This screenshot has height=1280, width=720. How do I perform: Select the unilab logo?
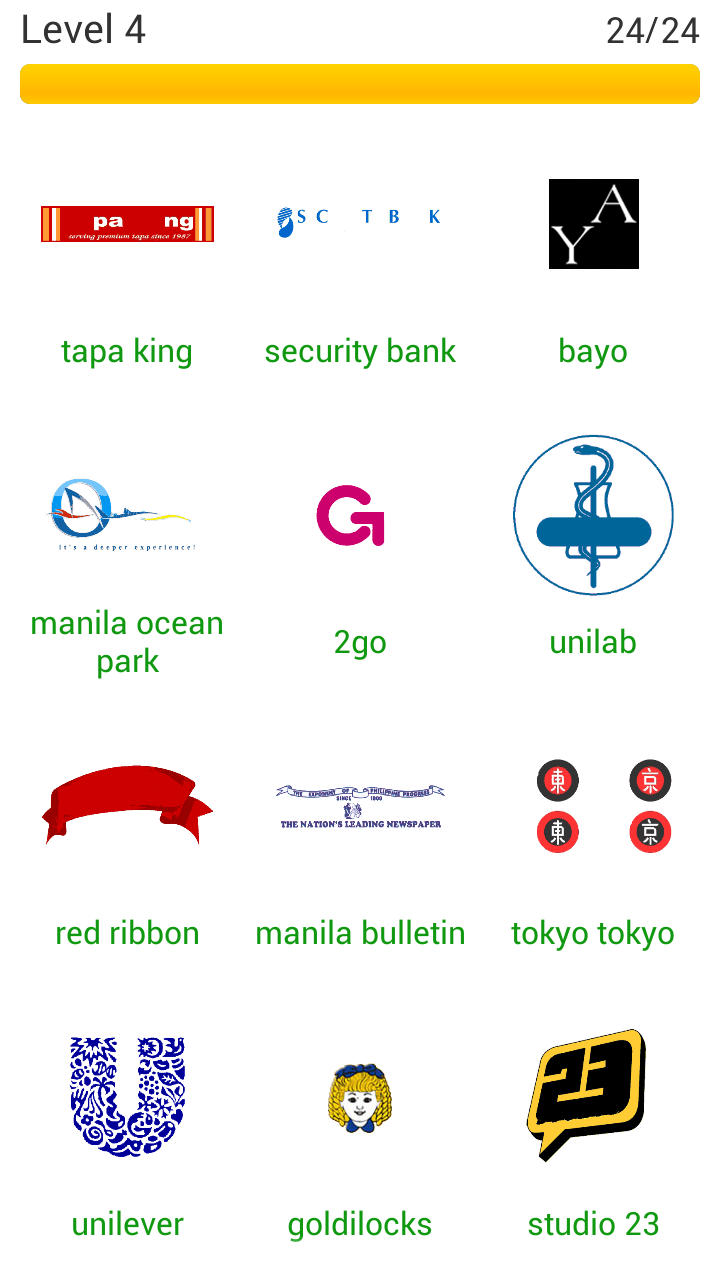pyautogui.click(x=593, y=515)
